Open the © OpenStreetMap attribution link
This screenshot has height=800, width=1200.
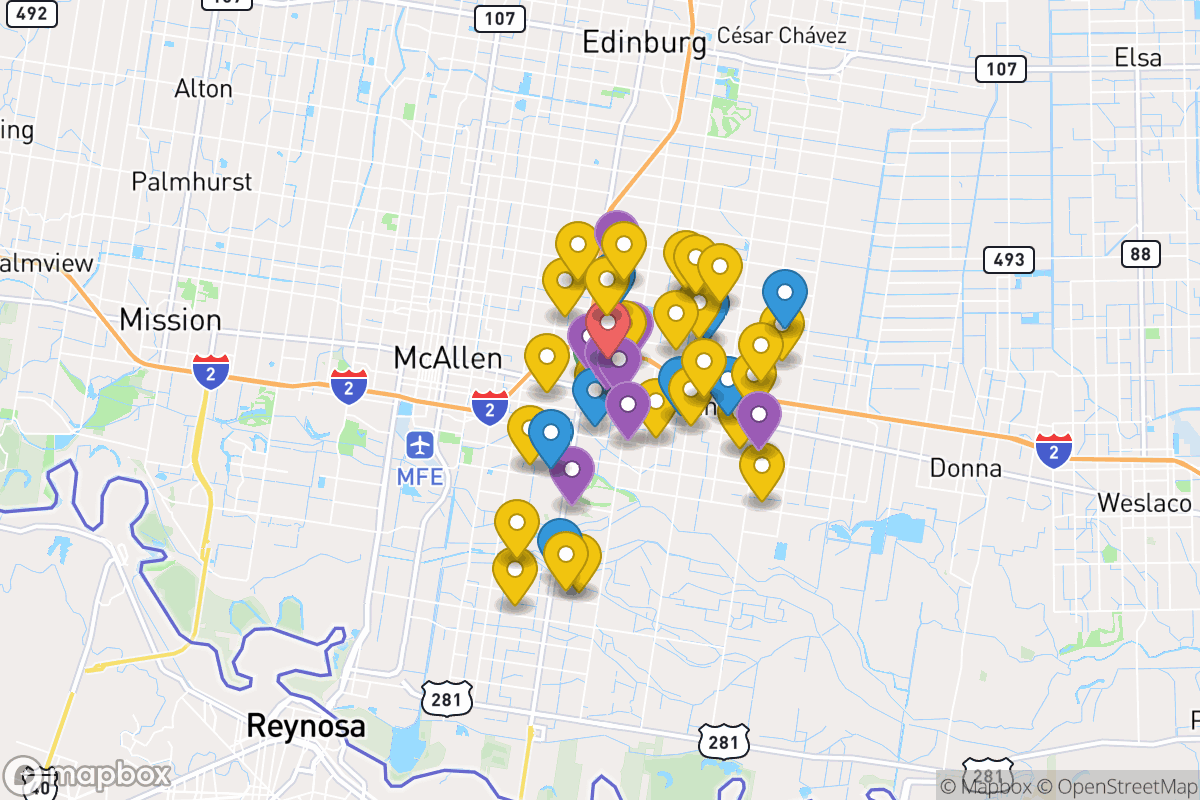(1115, 785)
